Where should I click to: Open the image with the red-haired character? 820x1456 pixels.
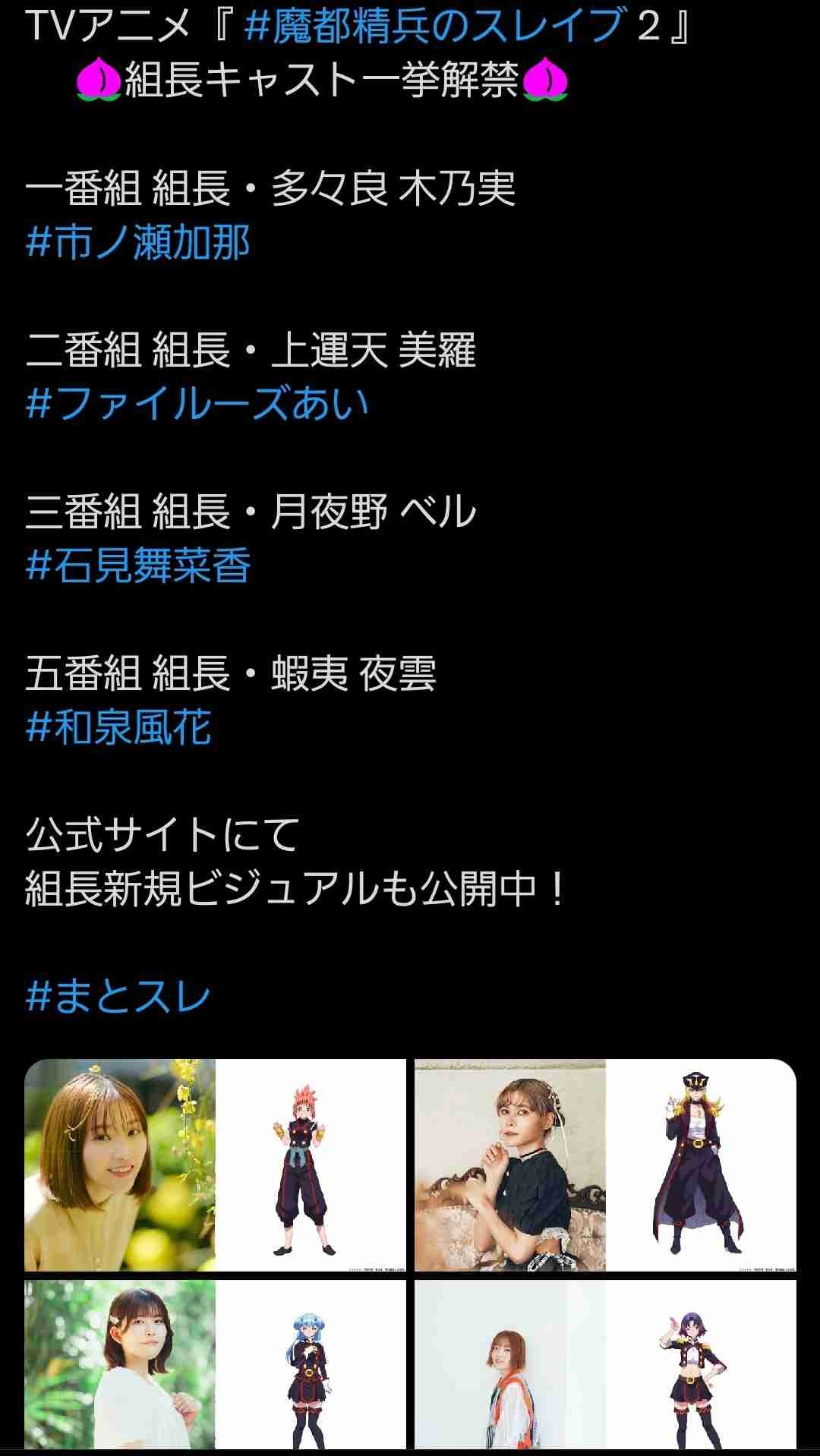[216, 1165]
